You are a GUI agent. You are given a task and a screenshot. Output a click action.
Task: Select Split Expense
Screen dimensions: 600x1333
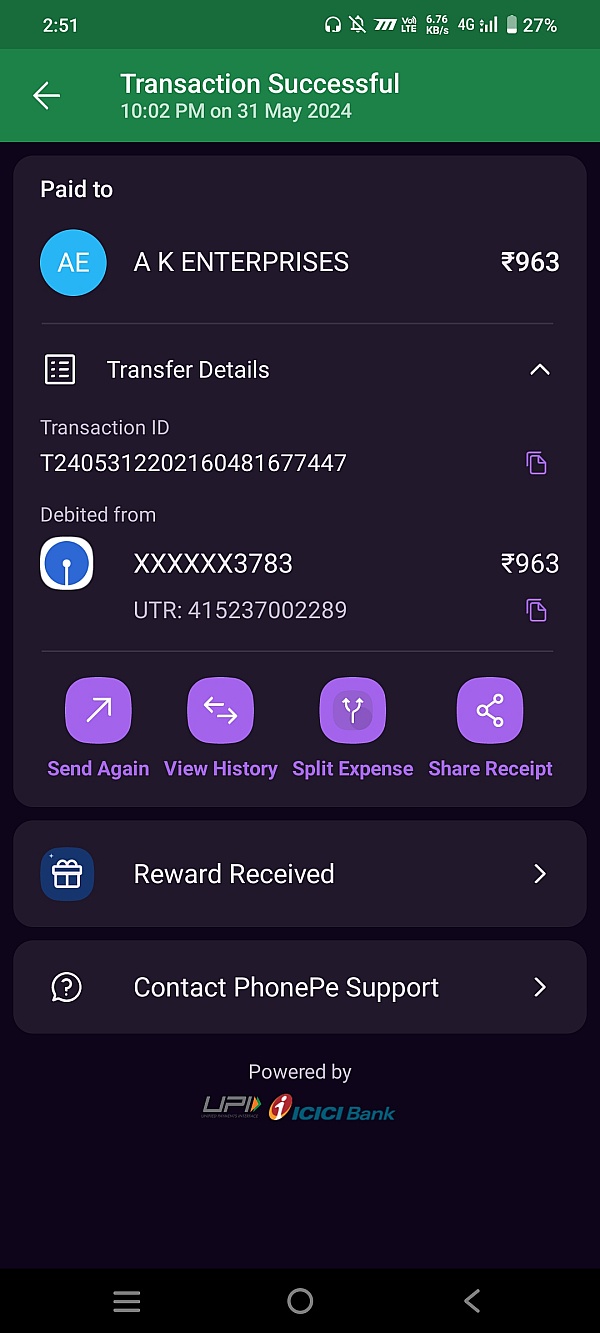click(352, 711)
